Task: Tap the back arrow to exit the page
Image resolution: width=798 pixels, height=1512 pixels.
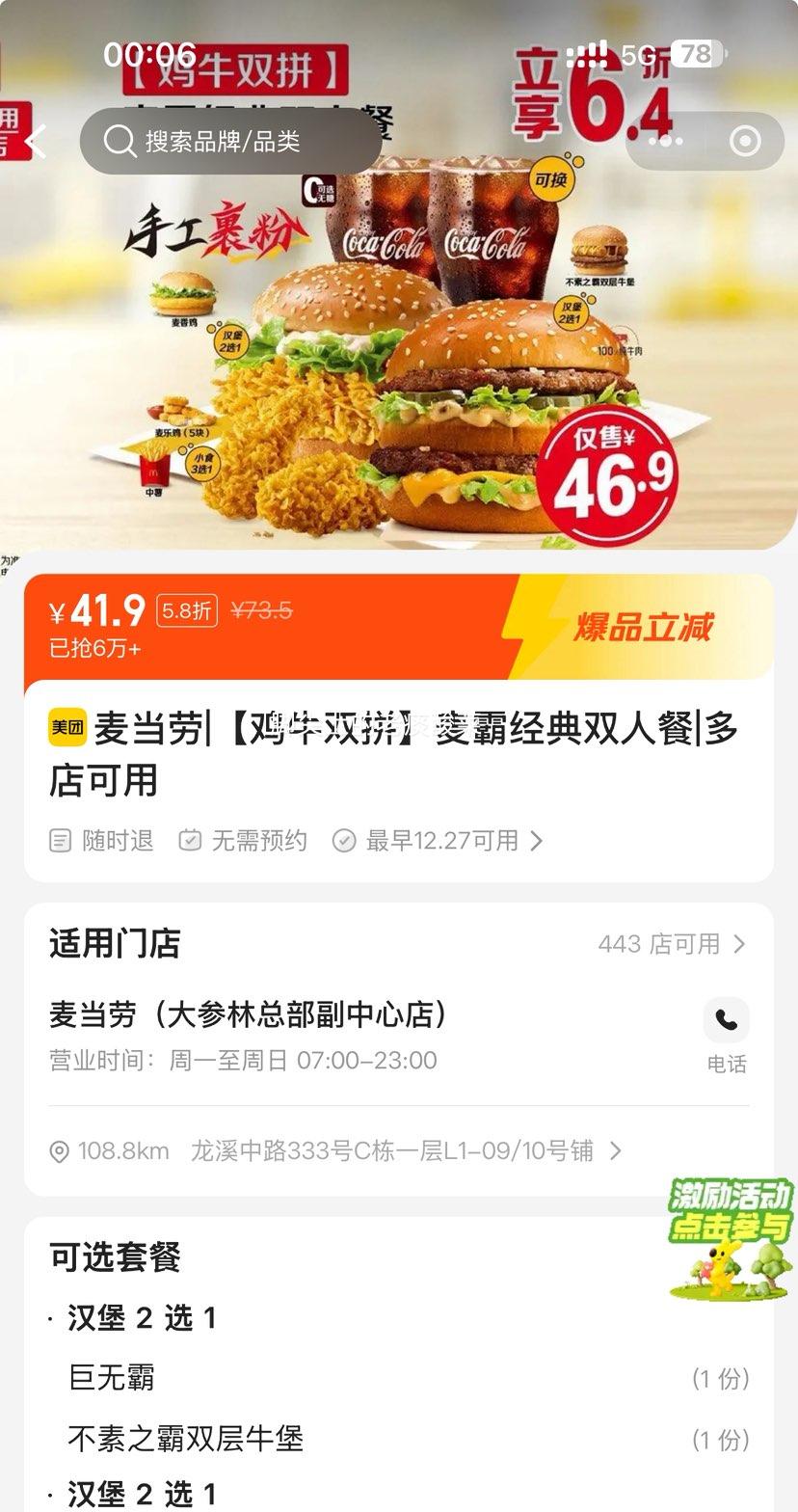Action: tap(35, 141)
